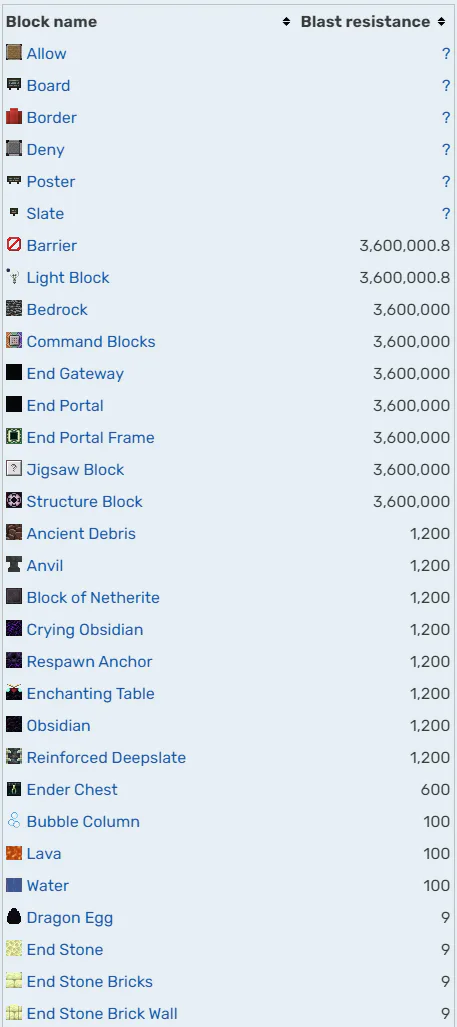Sort table by Blast resistance
The height and width of the screenshot is (1027, 457).
coord(442,22)
